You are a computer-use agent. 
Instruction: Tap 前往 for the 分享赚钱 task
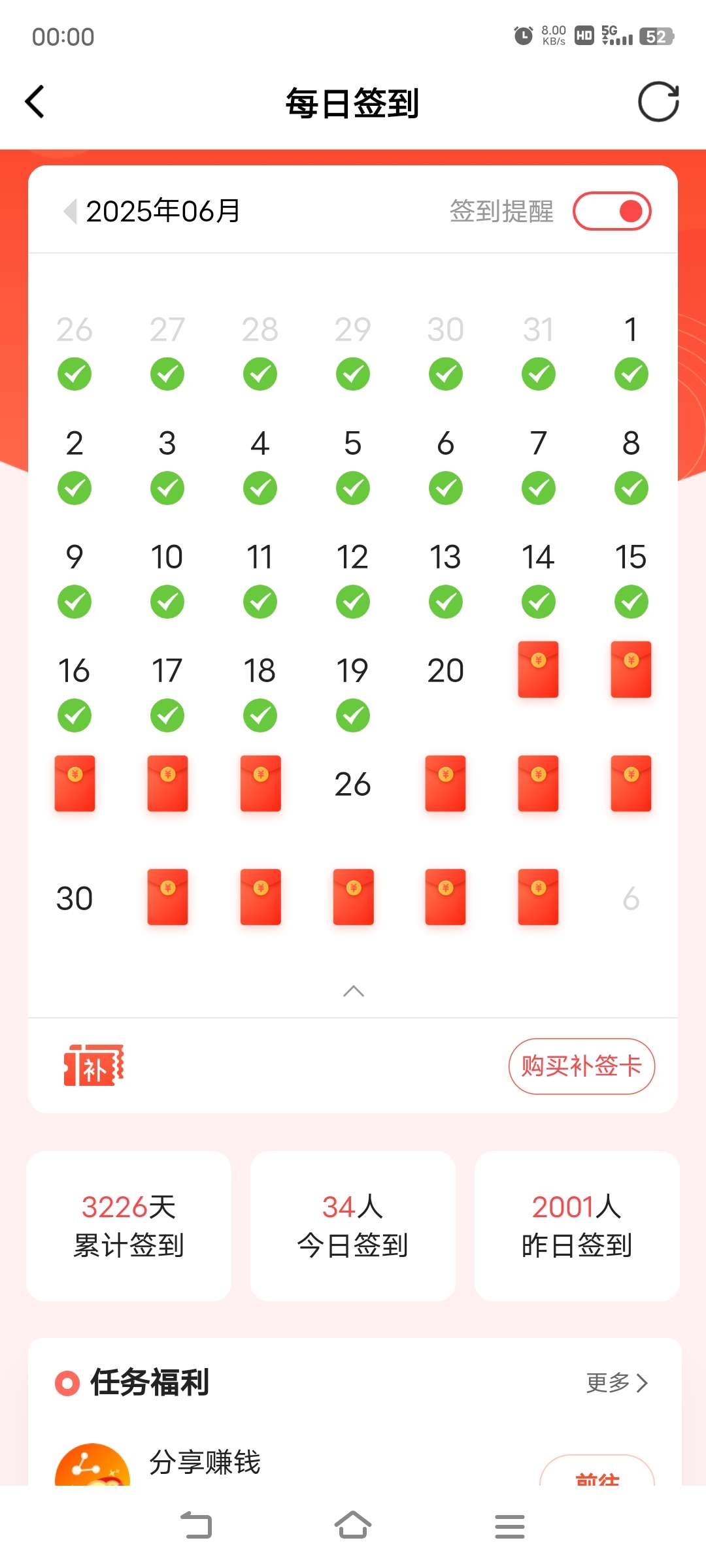tap(597, 1473)
